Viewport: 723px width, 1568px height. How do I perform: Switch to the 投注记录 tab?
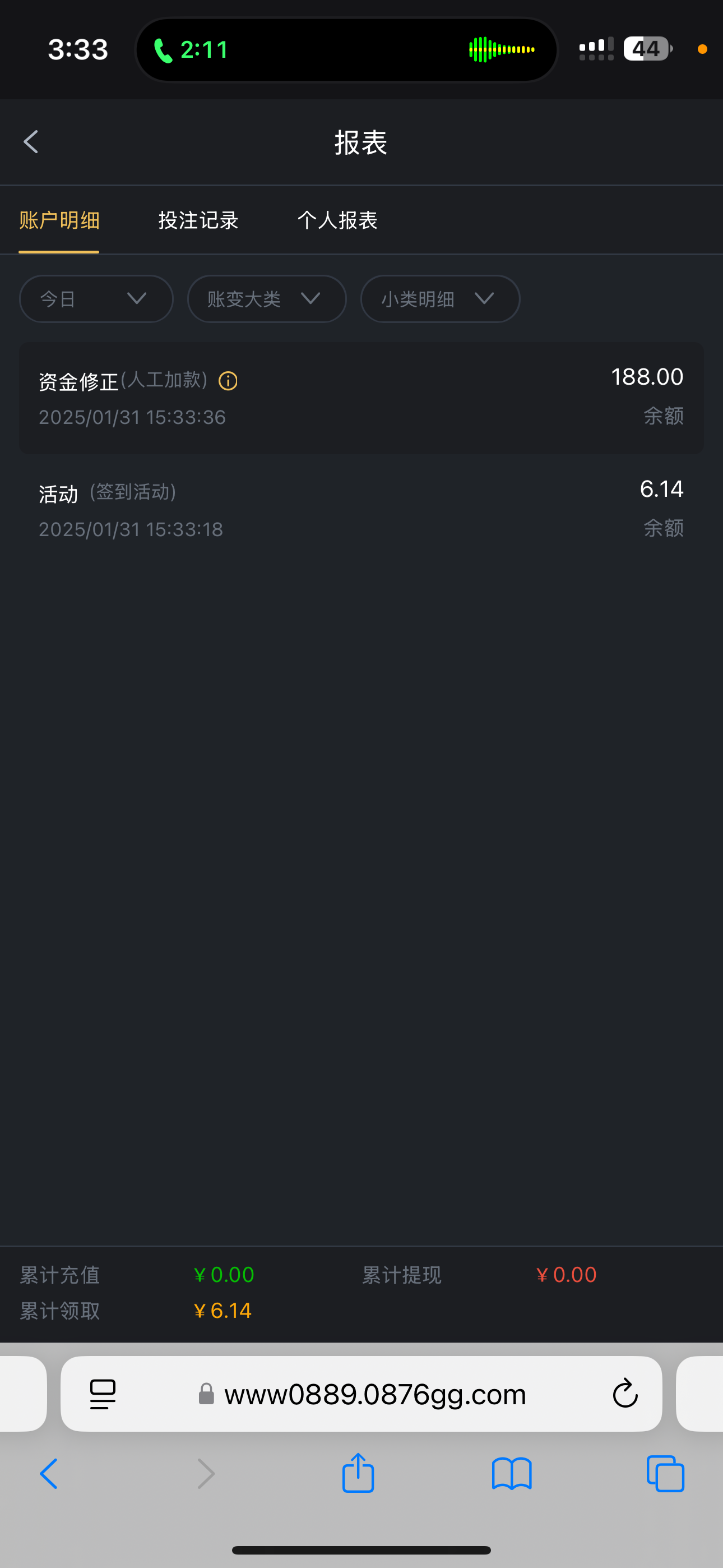(x=198, y=220)
